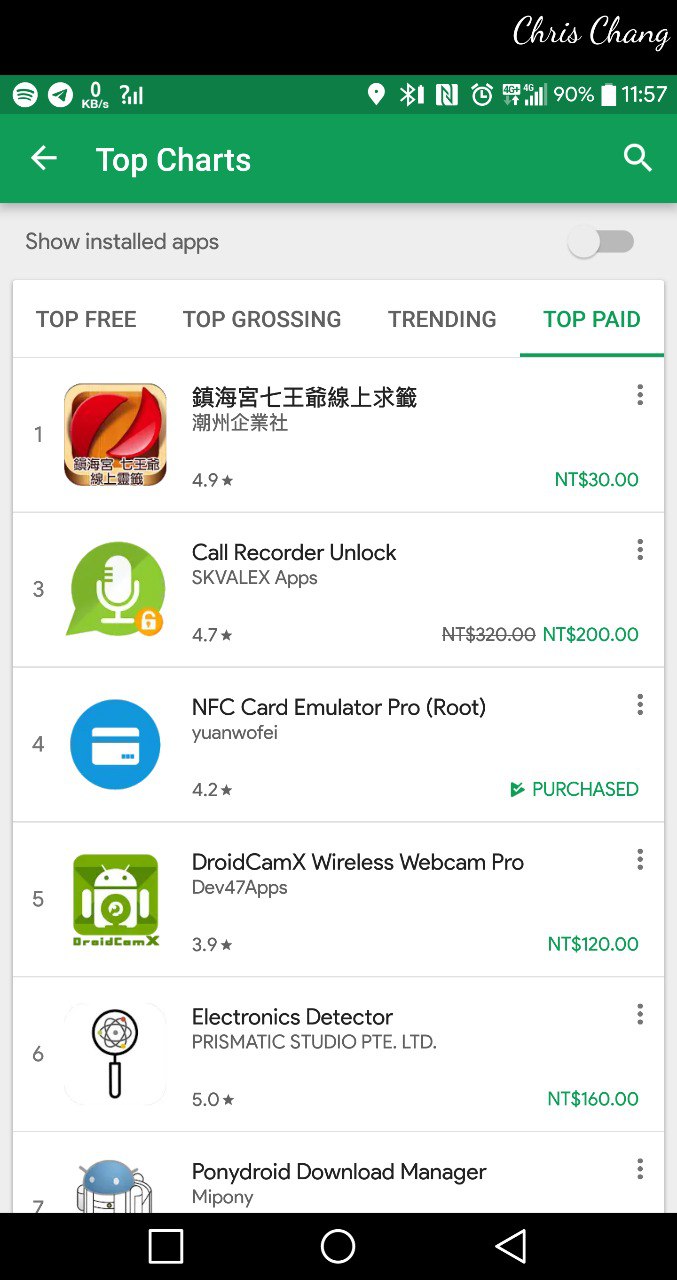
Task: Switch to the TRENDING tab
Action: [x=442, y=319]
